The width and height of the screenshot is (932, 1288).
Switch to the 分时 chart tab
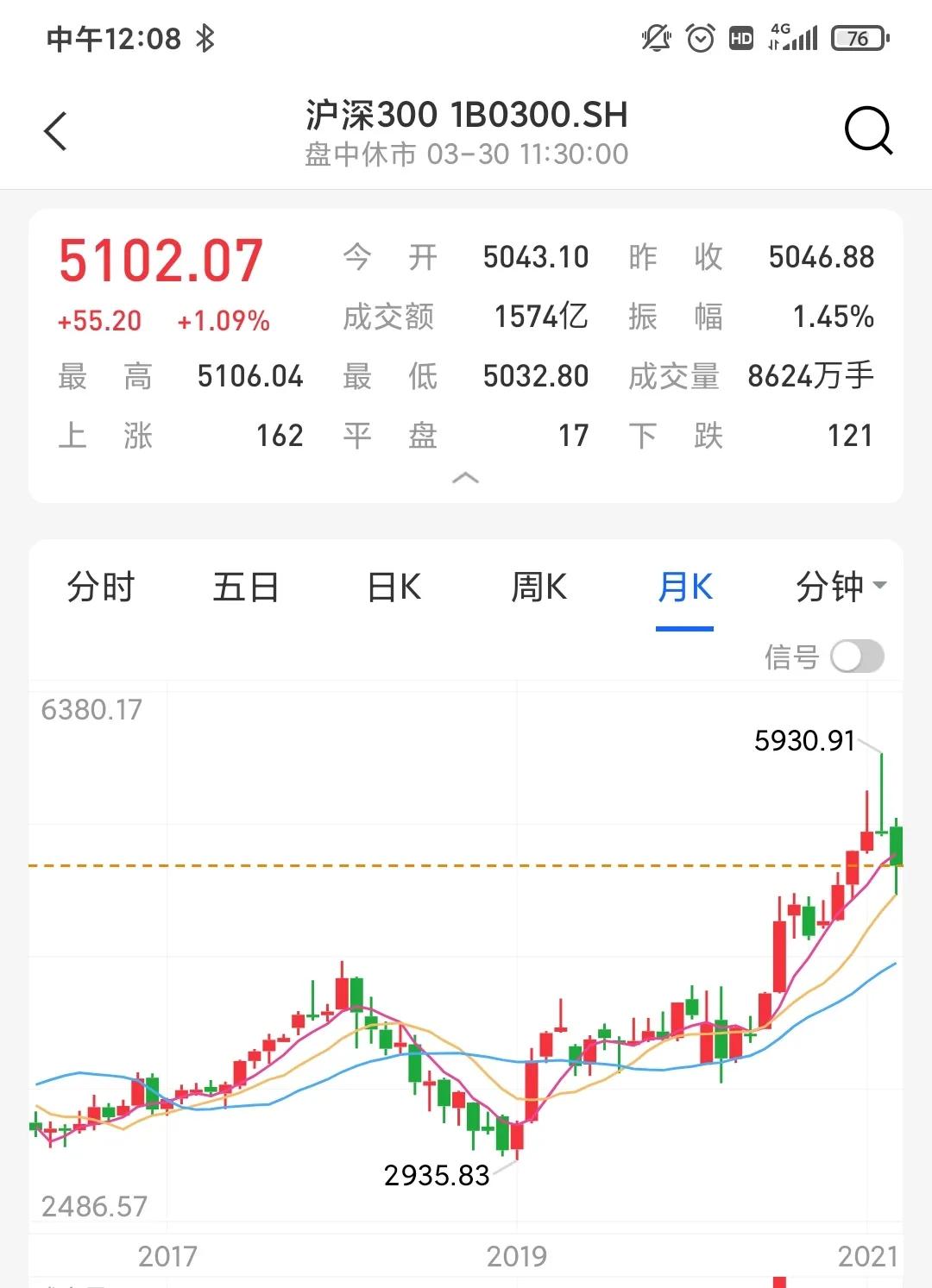click(x=101, y=587)
